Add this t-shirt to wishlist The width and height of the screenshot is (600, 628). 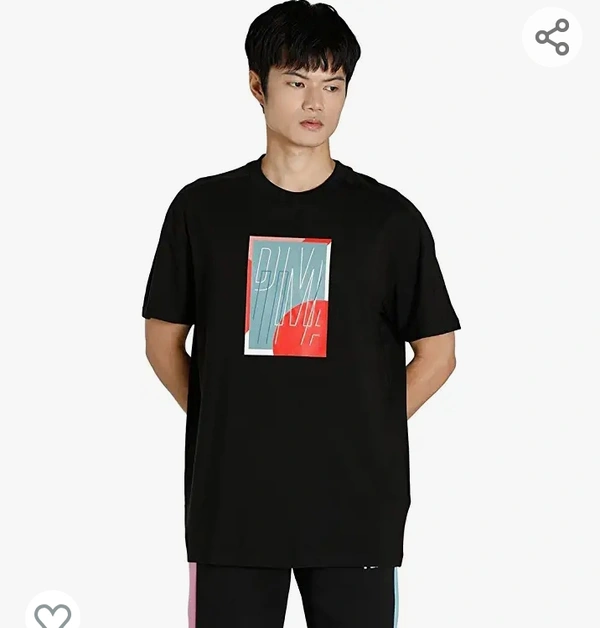point(52,613)
